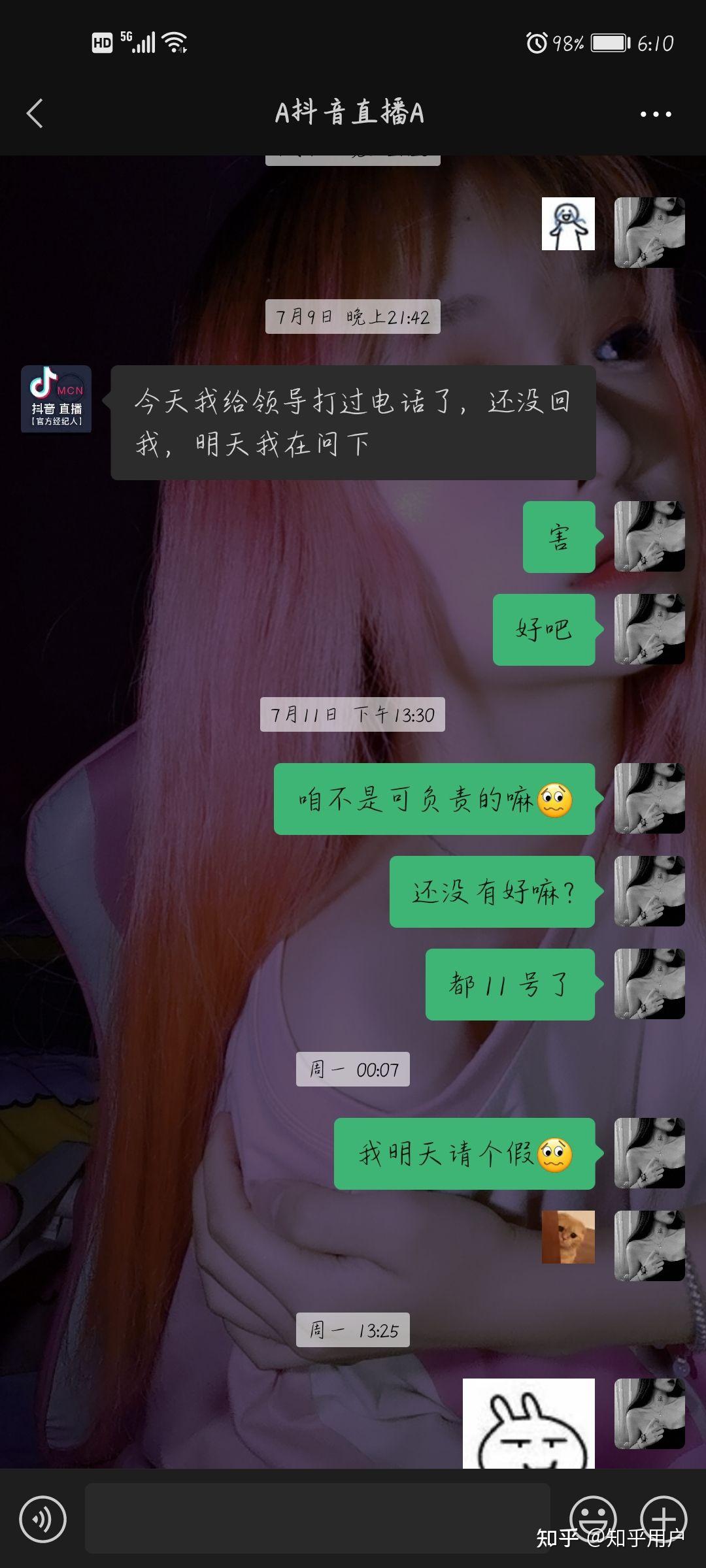Viewport: 706px width, 1568px height.
Task: Open the emoji sticker panel
Action: pos(592,1518)
